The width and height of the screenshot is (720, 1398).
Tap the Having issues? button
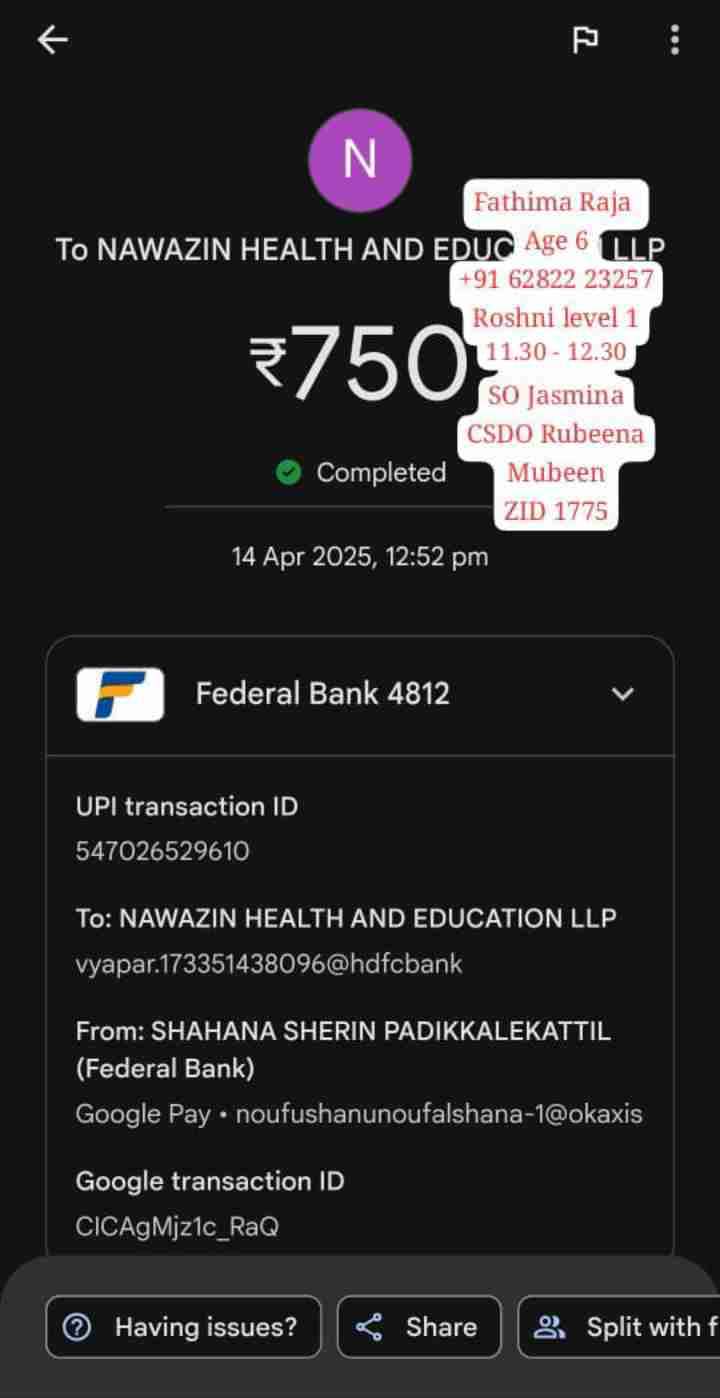point(183,1327)
